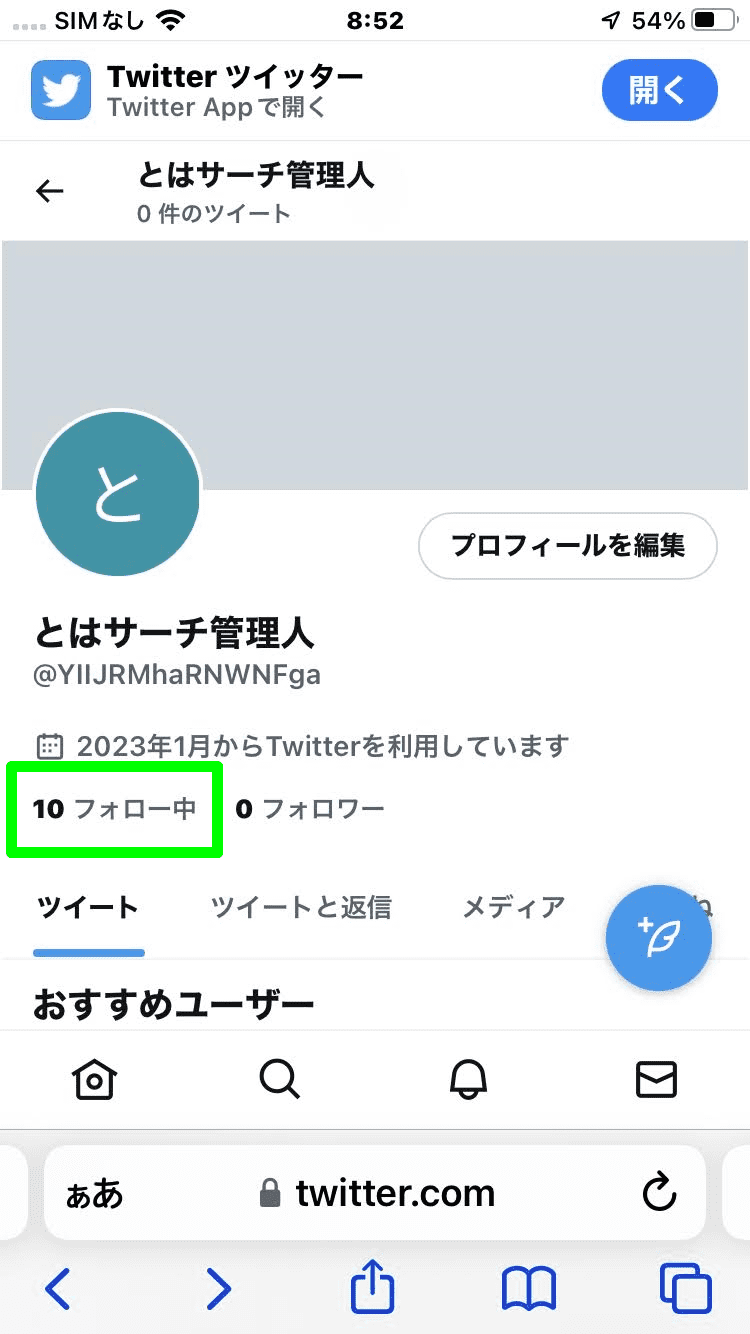750x1334 pixels.
Task: Open Safari's share sheet
Action: click(x=373, y=1288)
